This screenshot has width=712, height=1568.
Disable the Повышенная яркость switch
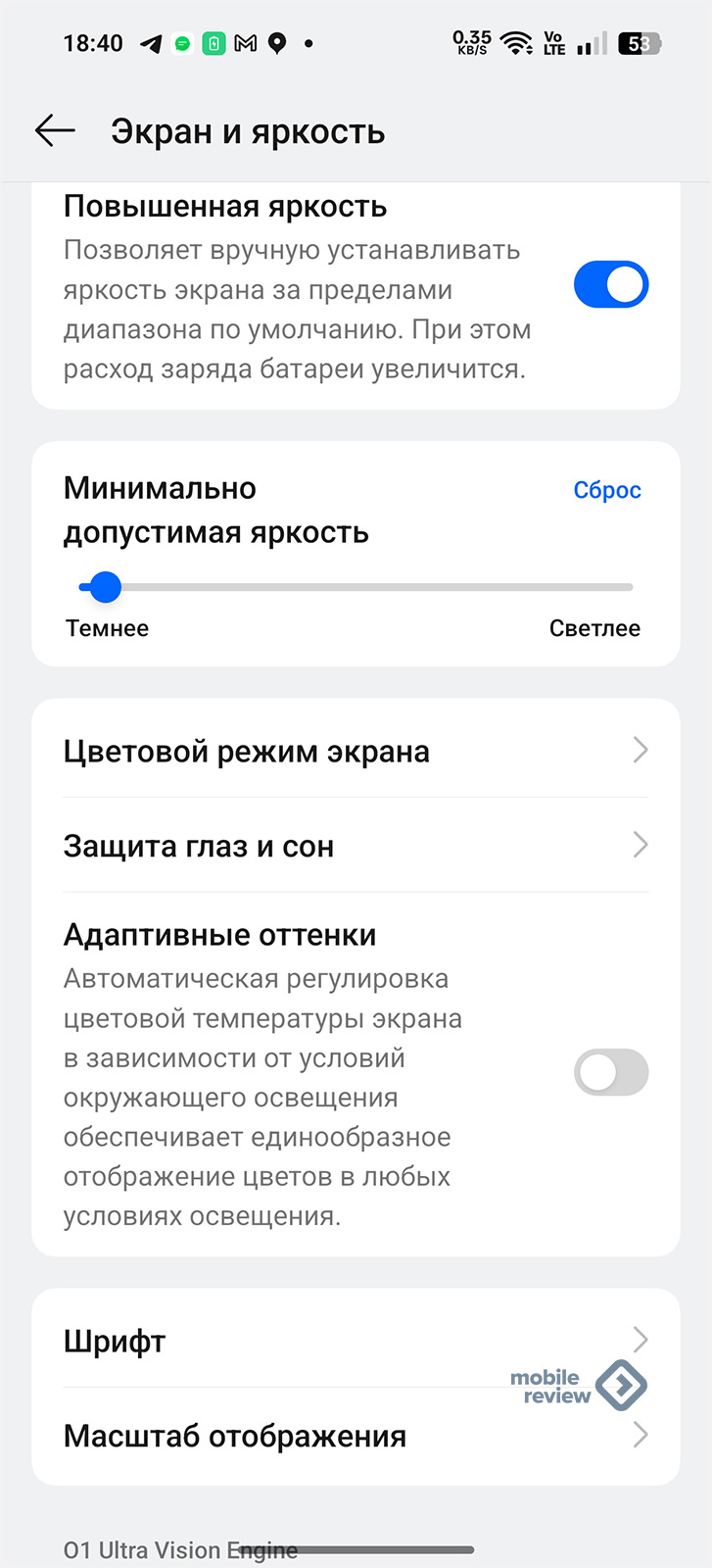coord(611,284)
